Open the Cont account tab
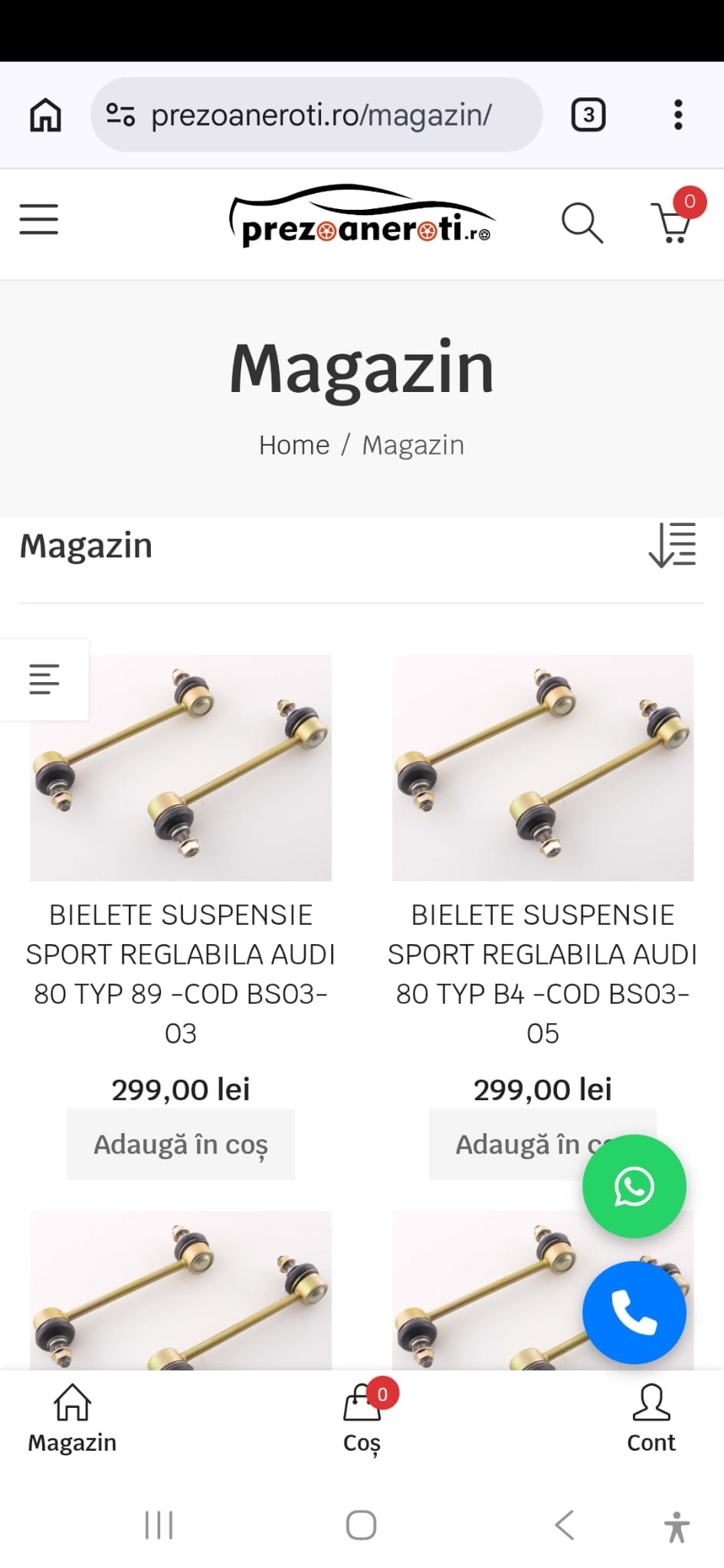The width and height of the screenshot is (724, 1568). coord(651,1419)
